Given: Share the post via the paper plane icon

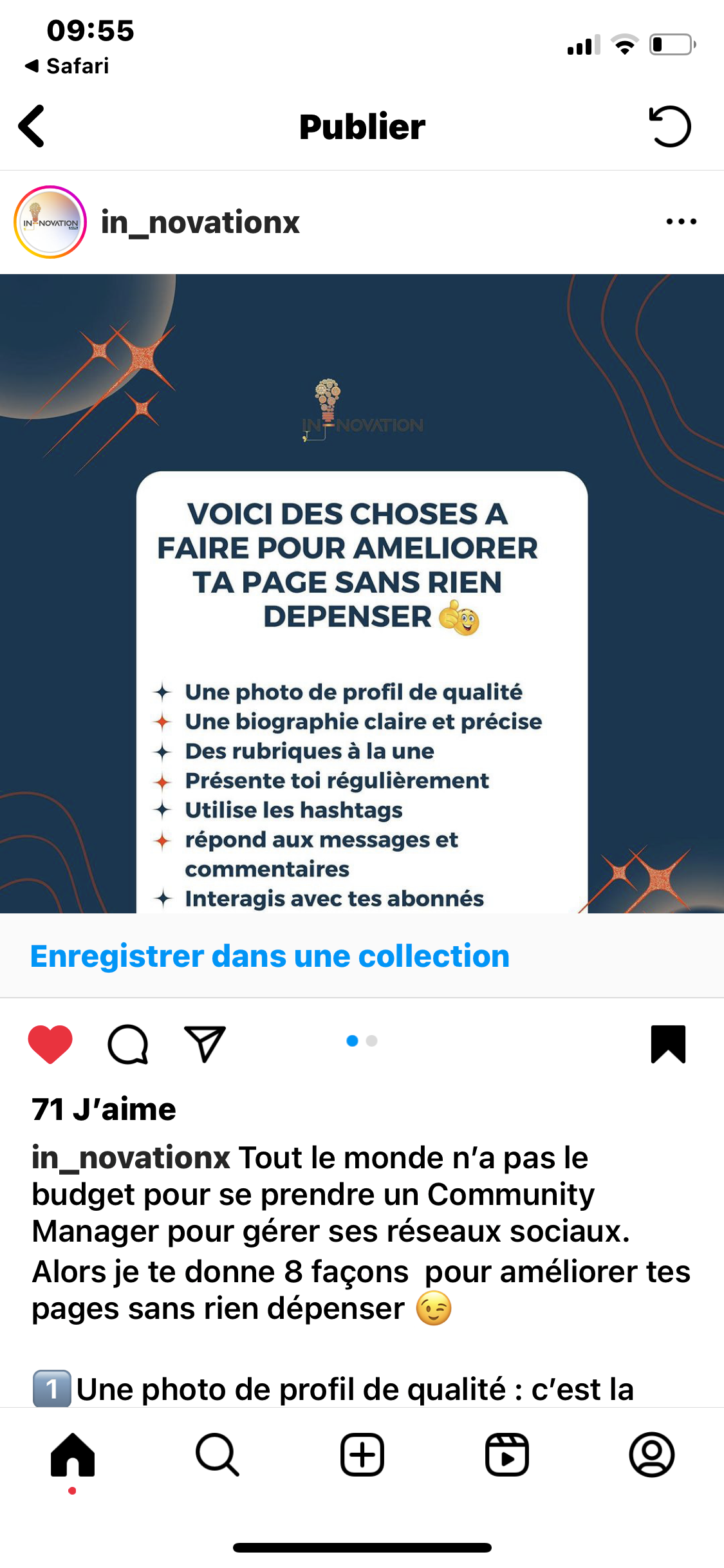Looking at the screenshot, I should 205,1043.
